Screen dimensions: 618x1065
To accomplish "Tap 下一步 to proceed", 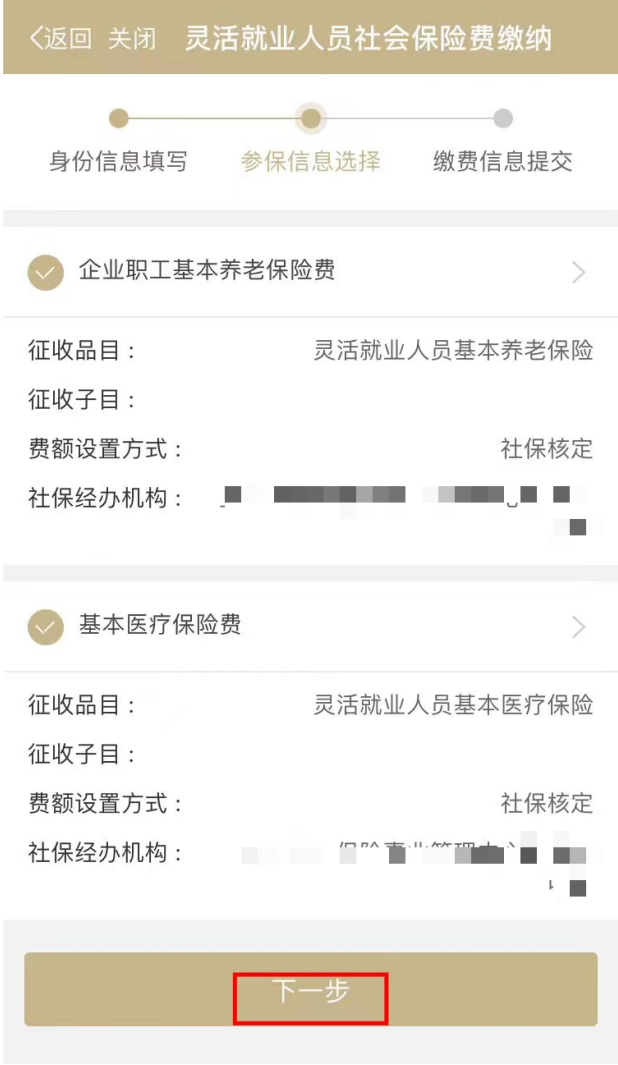I will (x=310, y=990).
